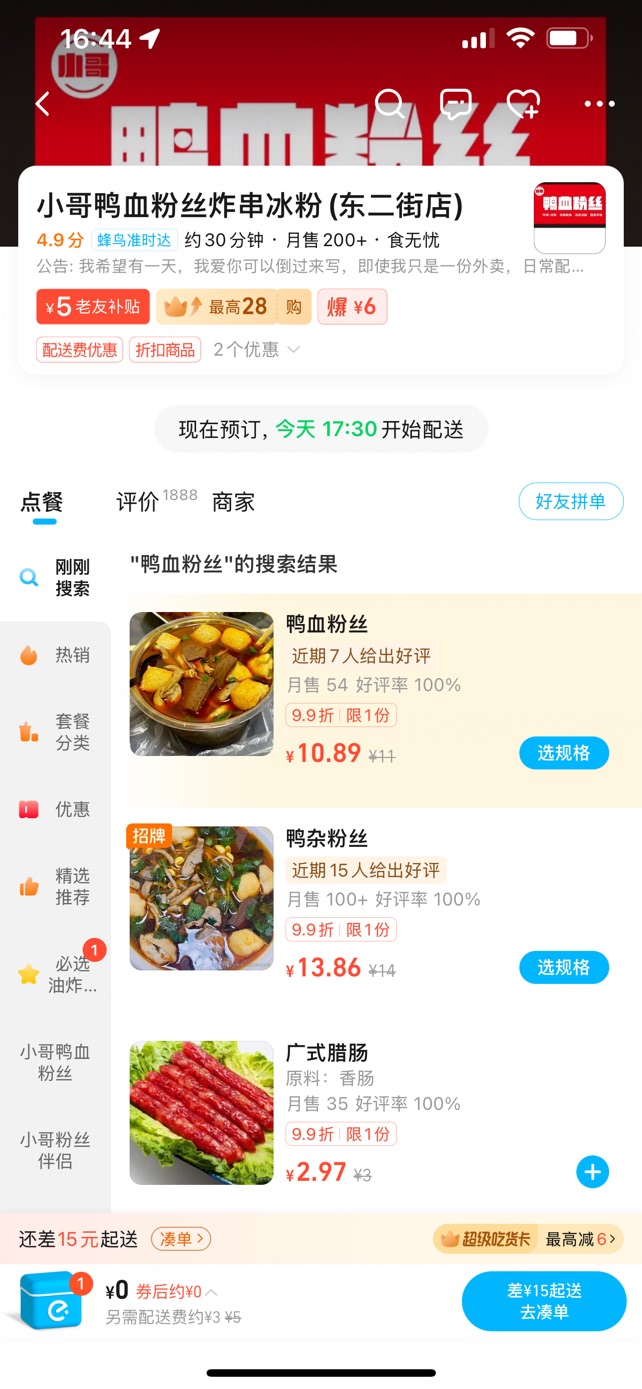Open the 套餐分类 category
This screenshot has height=1389, width=642.
click(56, 732)
